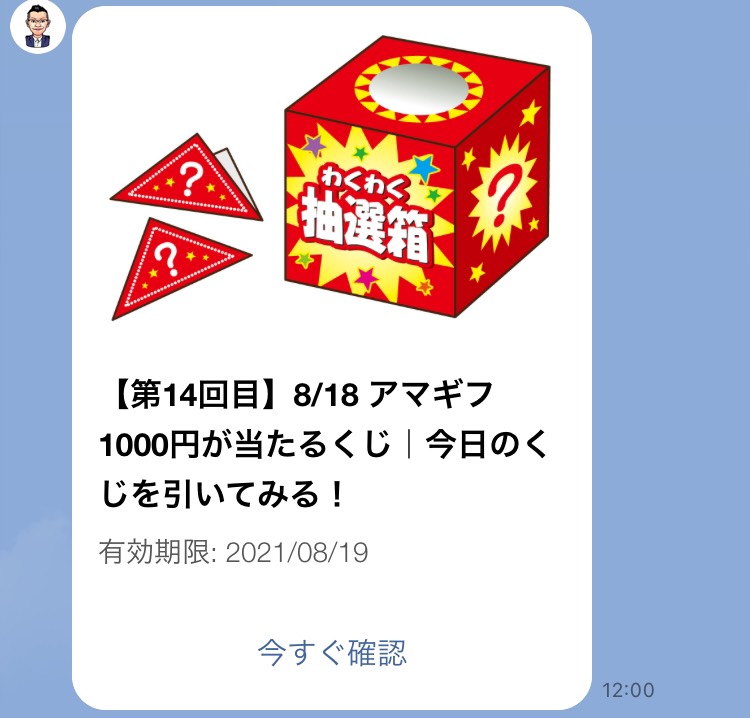The image size is (750, 718).
Task: Tap the 今すぐ確認 button
Action: [x=332, y=654]
